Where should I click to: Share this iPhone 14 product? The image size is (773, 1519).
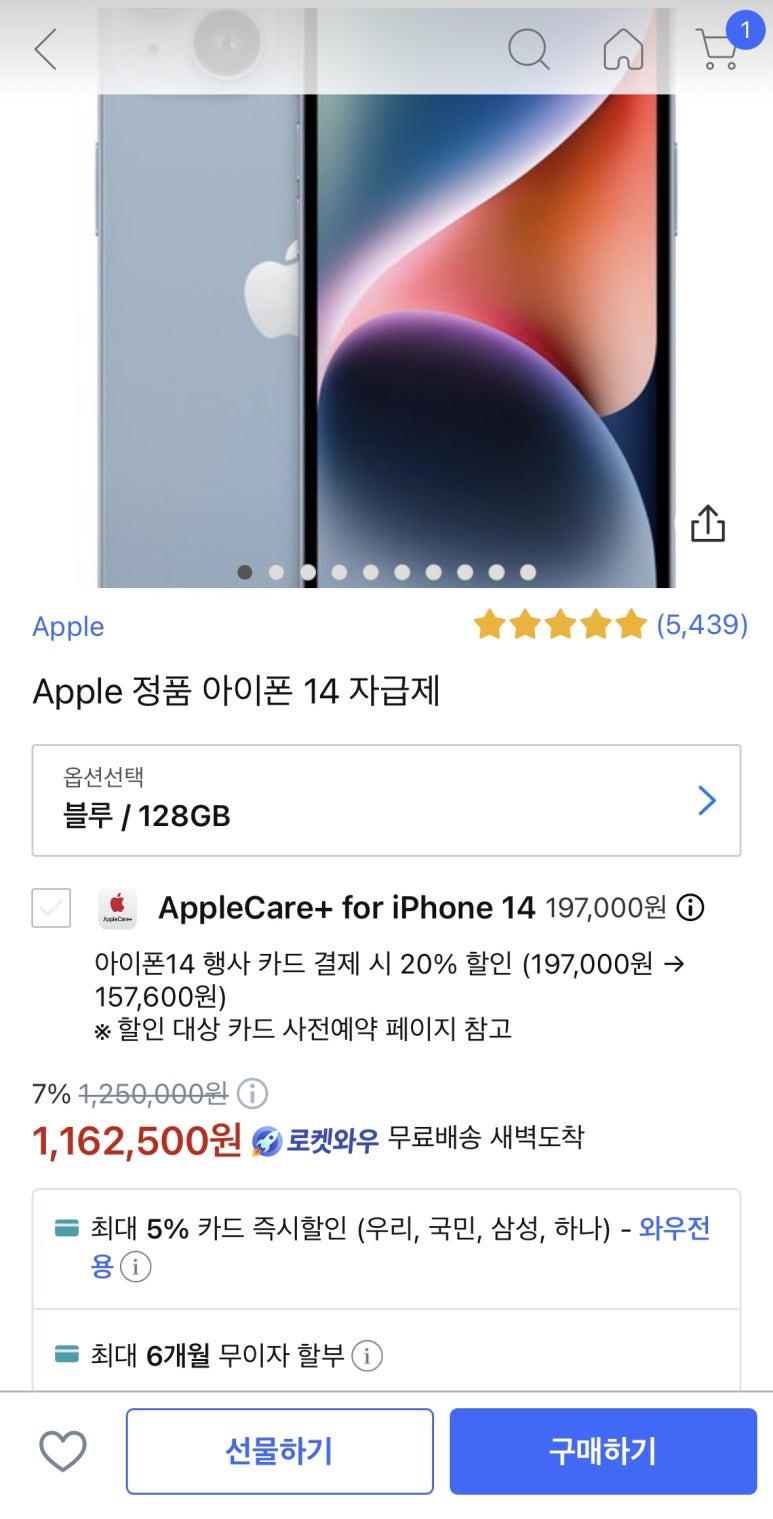click(x=708, y=524)
